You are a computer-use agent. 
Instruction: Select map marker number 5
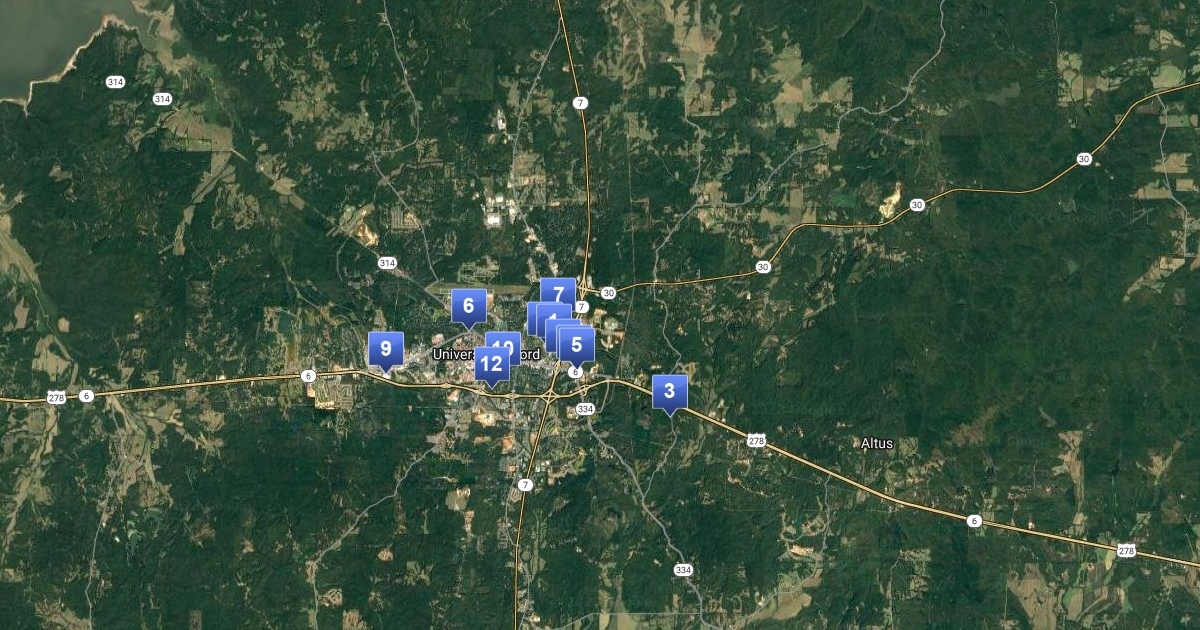[577, 345]
